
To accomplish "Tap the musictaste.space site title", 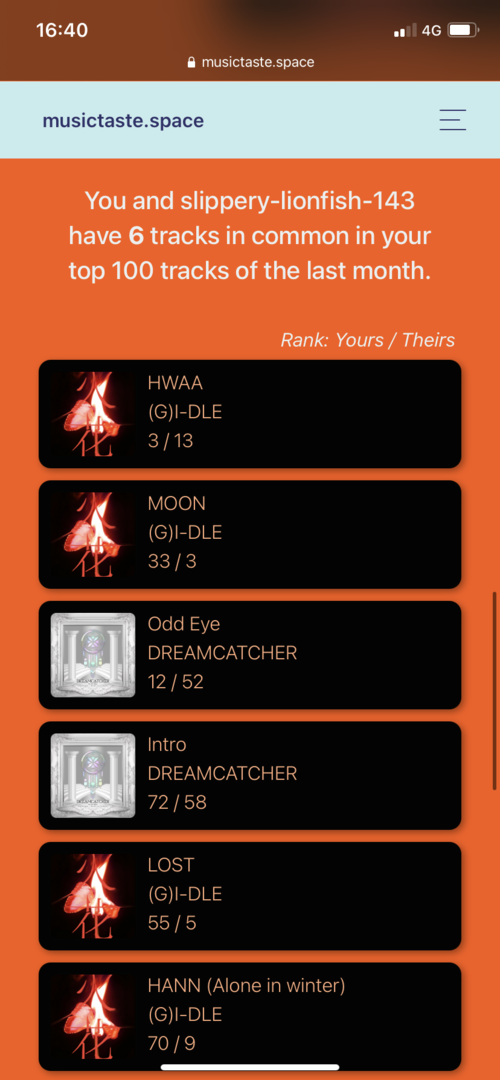I will [123, 121].
